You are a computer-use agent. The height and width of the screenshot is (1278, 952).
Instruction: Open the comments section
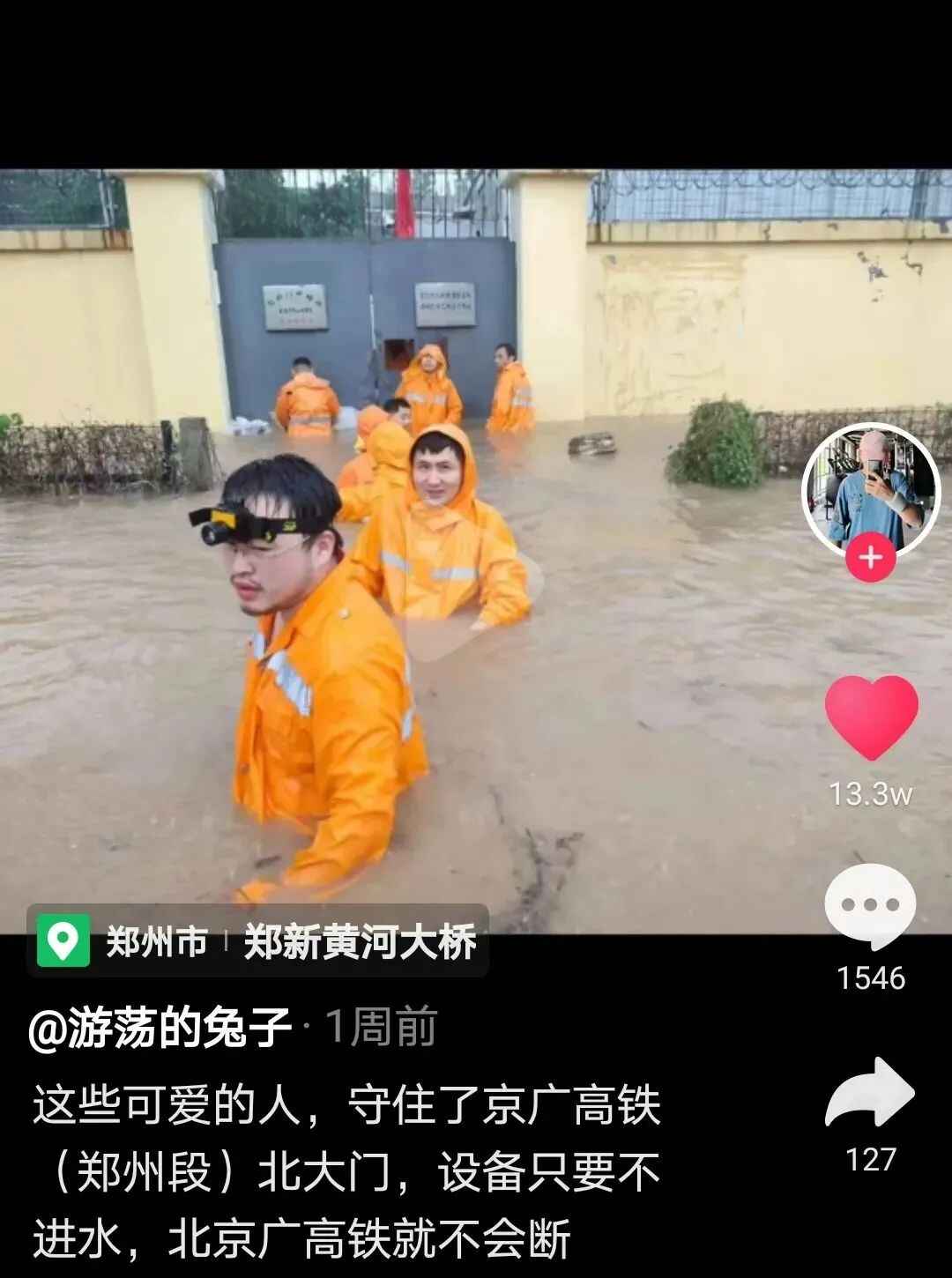pyautogui.click(x=871, y=906)
